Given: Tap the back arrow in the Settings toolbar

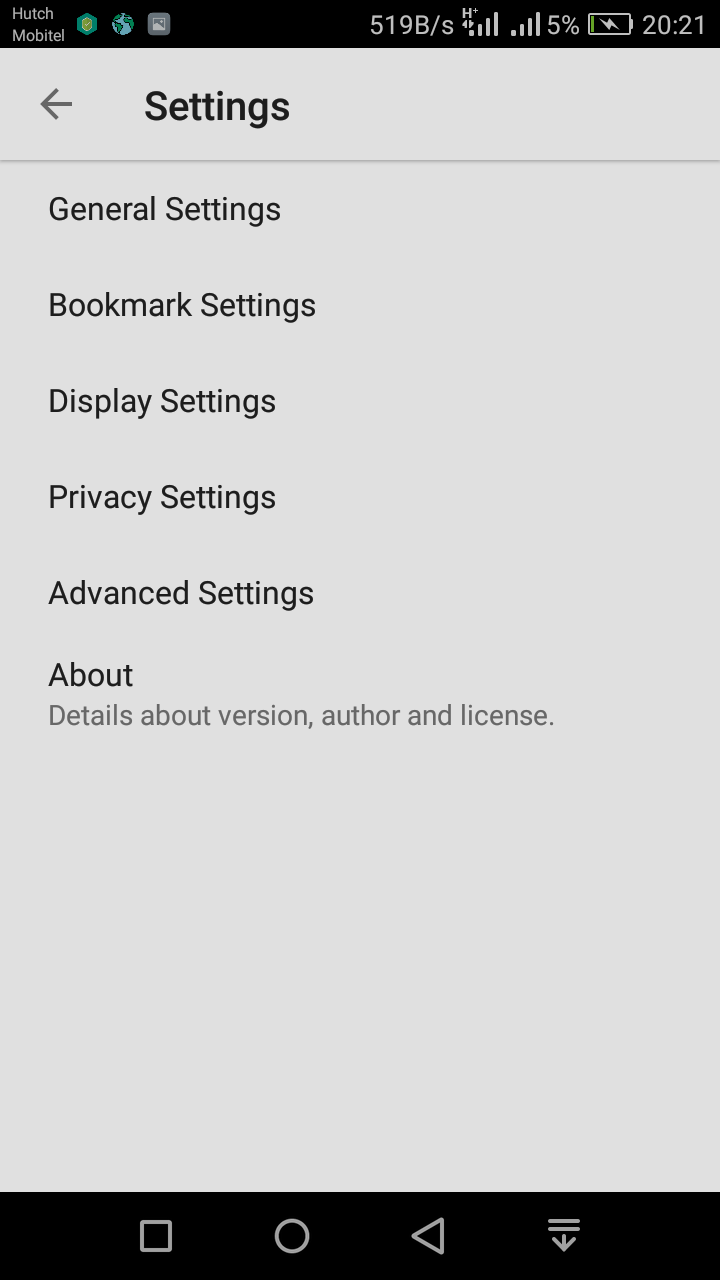Looking at the screenshot, I should click(x=56, y=104).
